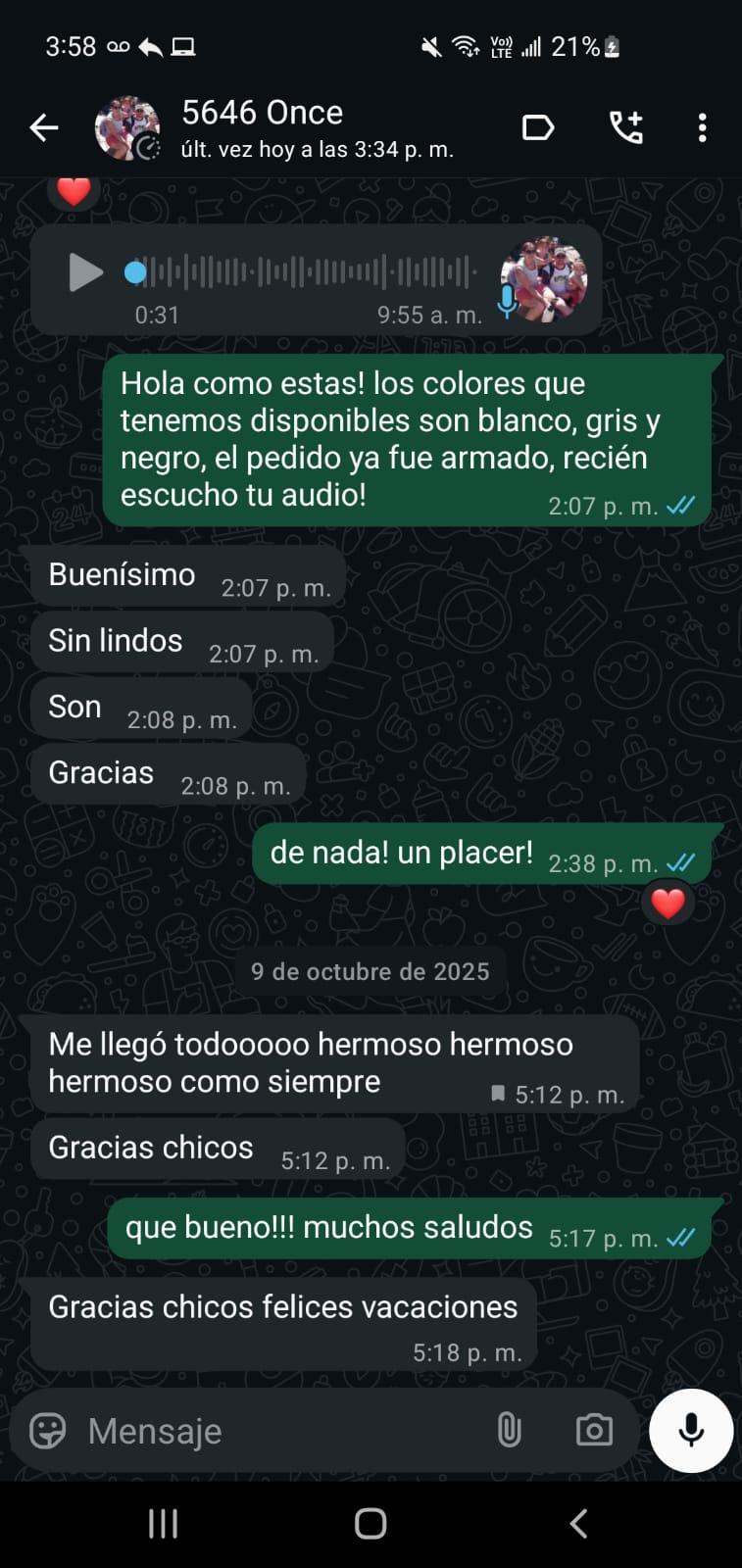Open the emoji and sticker picker

[x=47, y=1431]
